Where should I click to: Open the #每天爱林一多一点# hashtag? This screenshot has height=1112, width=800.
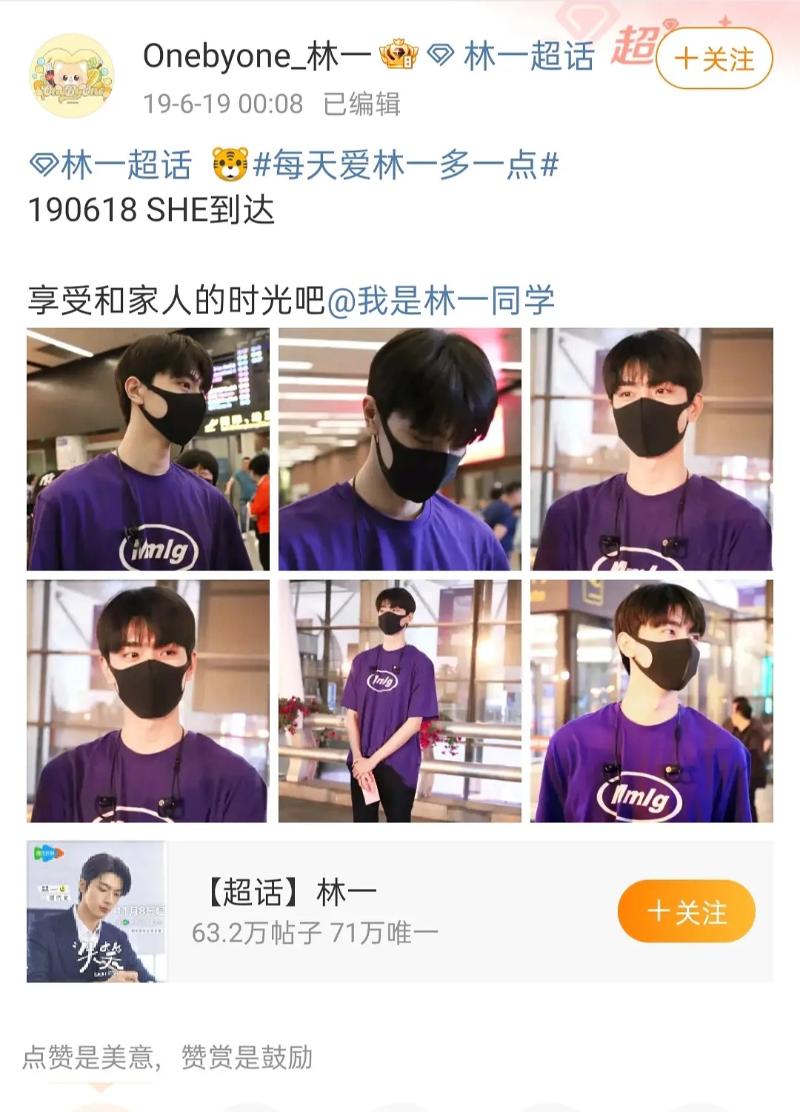point(405,165)
